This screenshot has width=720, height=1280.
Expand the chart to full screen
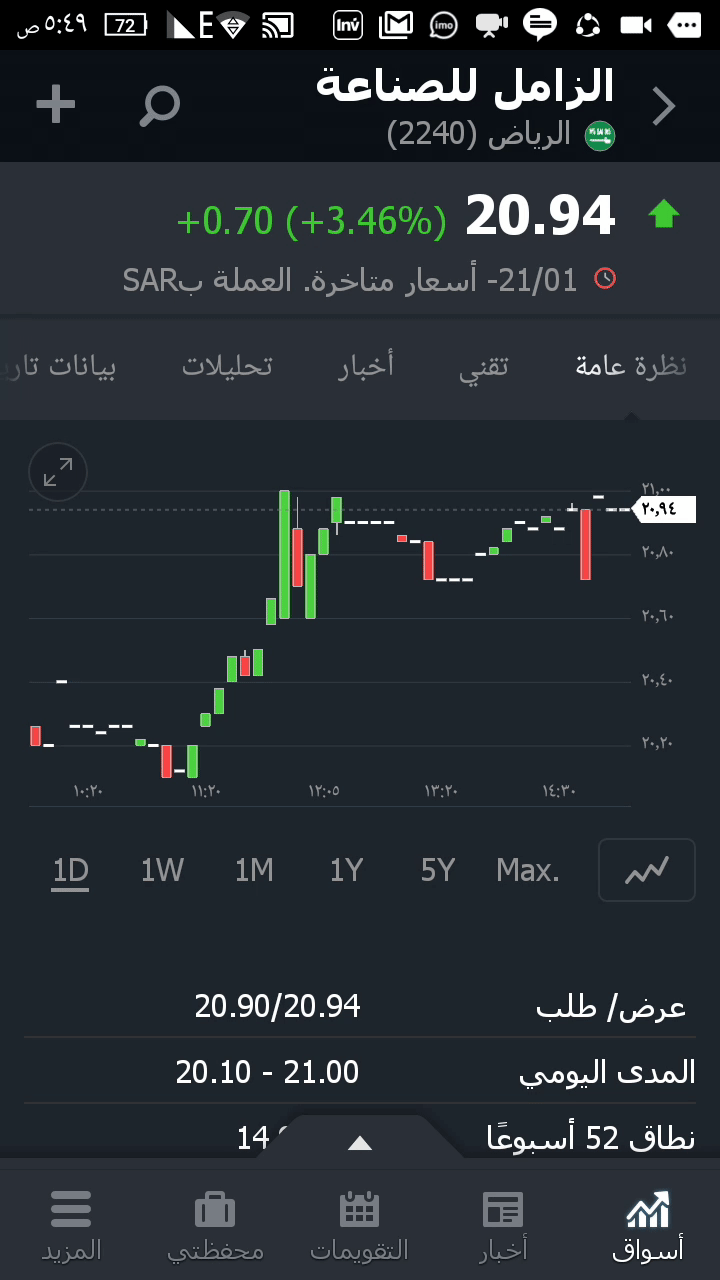pos(59,472)
